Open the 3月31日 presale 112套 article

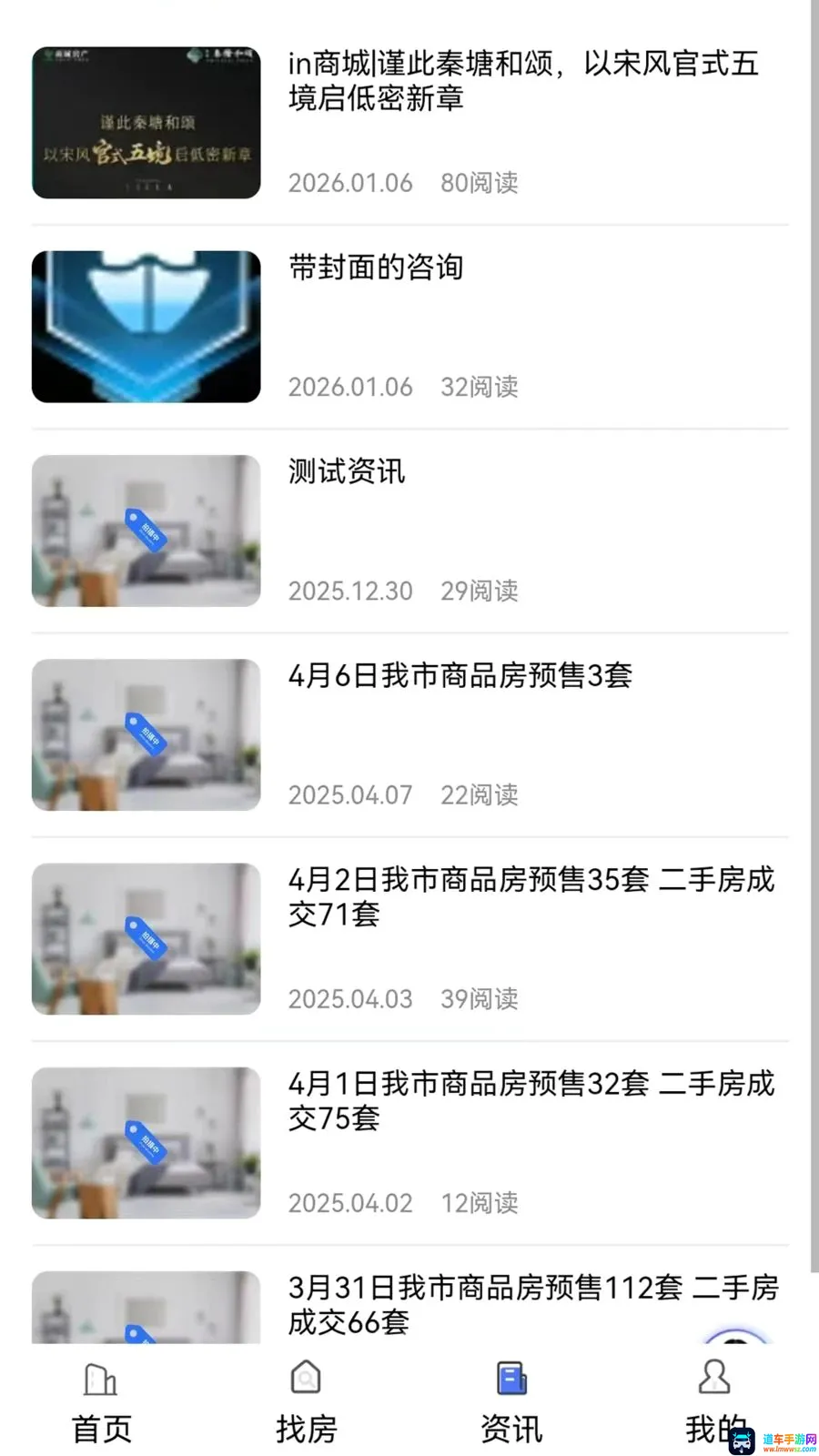[409, 1304]
